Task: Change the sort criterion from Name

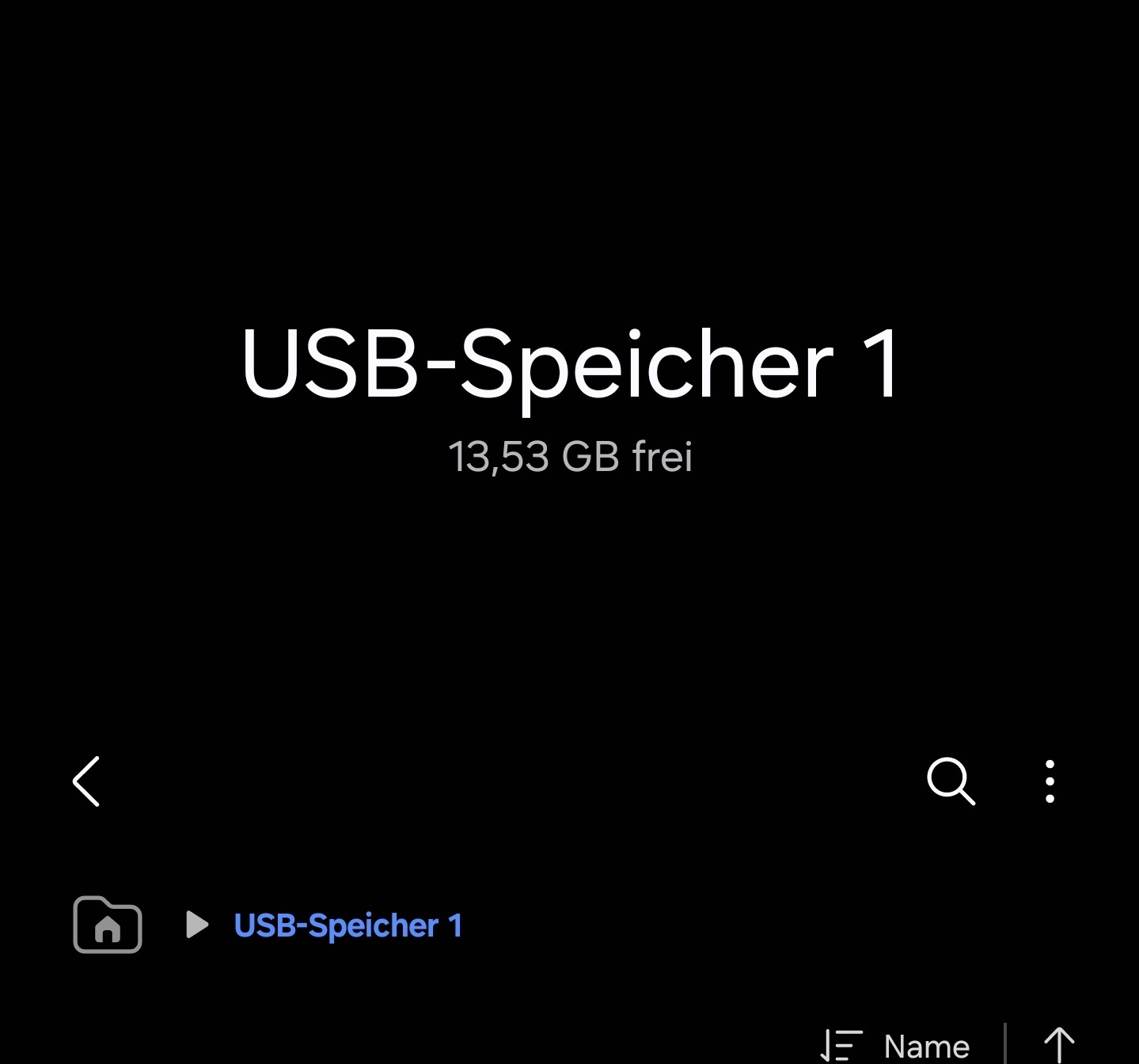Action: coord(896,1046)
